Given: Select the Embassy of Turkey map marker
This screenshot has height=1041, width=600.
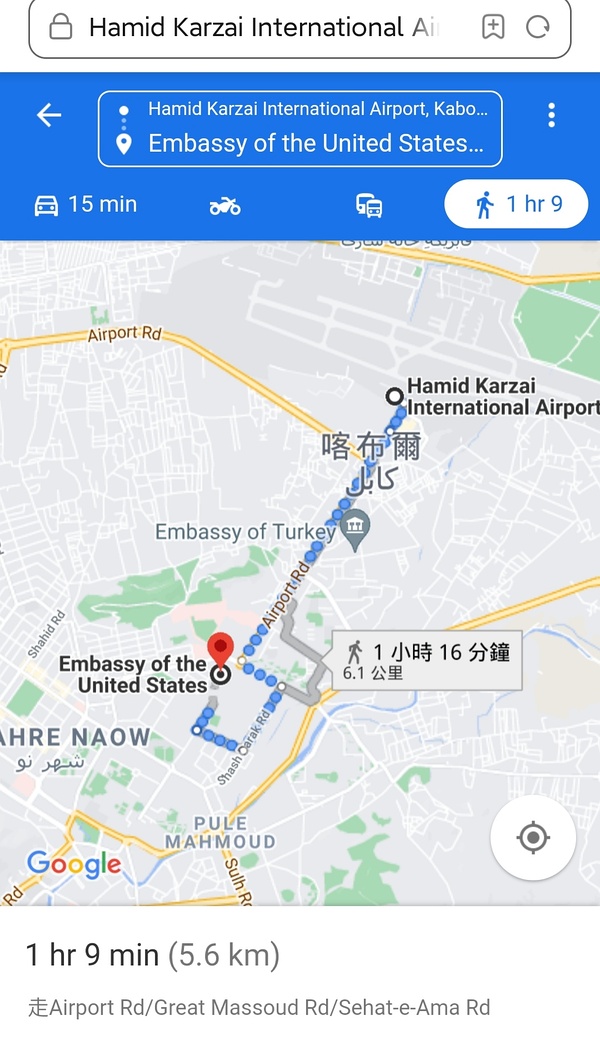Looking at the screenshot, I should 355,527.
